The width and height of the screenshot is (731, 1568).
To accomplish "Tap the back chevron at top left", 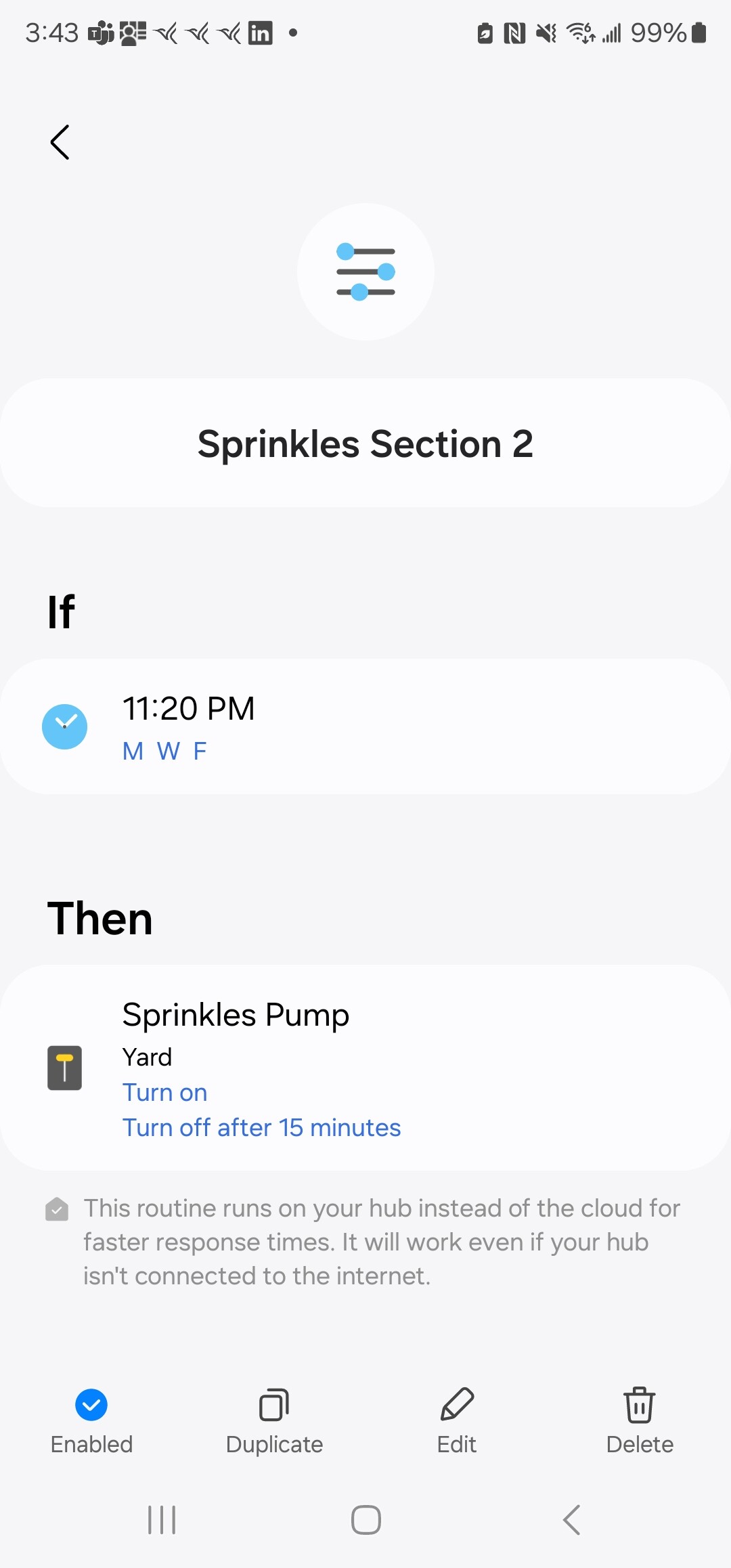I will 59,142.
